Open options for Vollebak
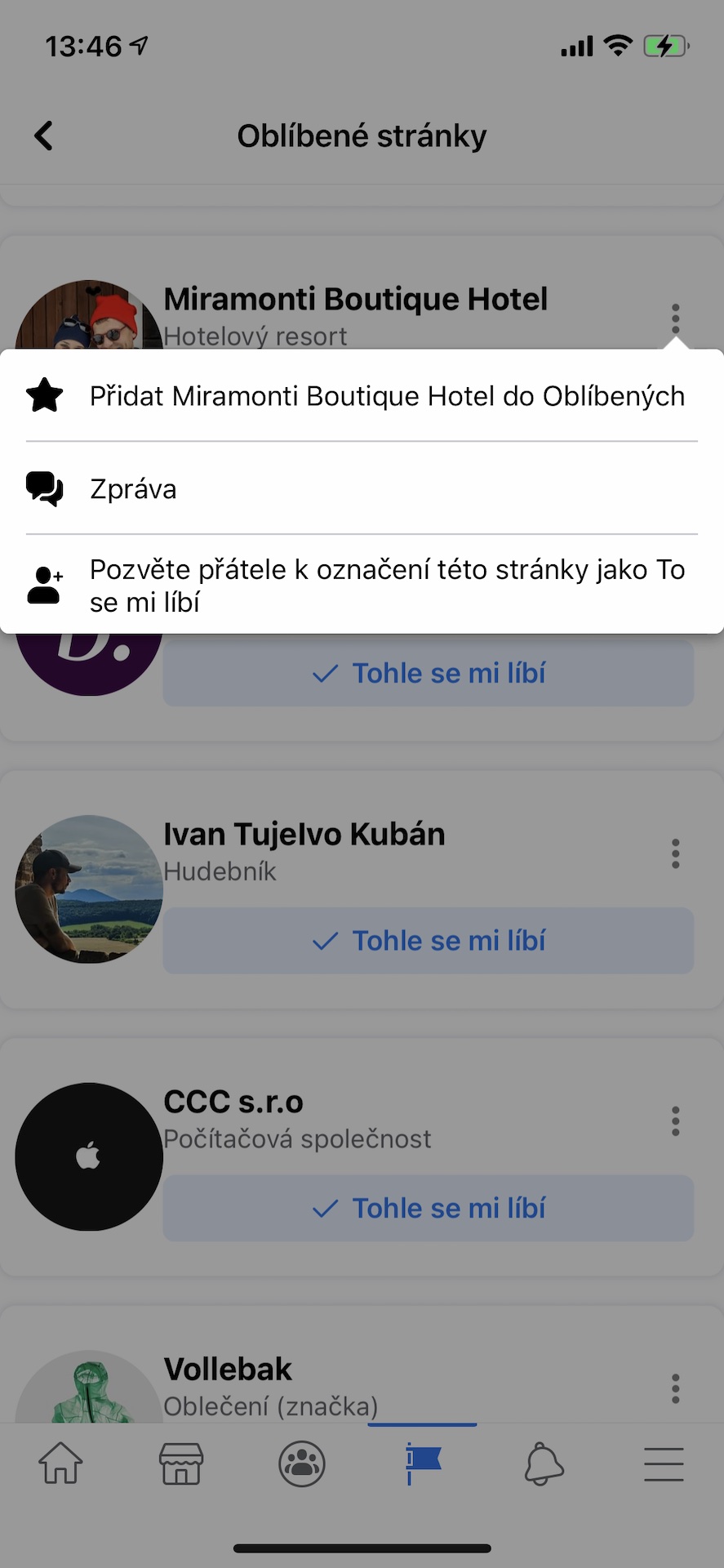 [x=675, y=1388]
